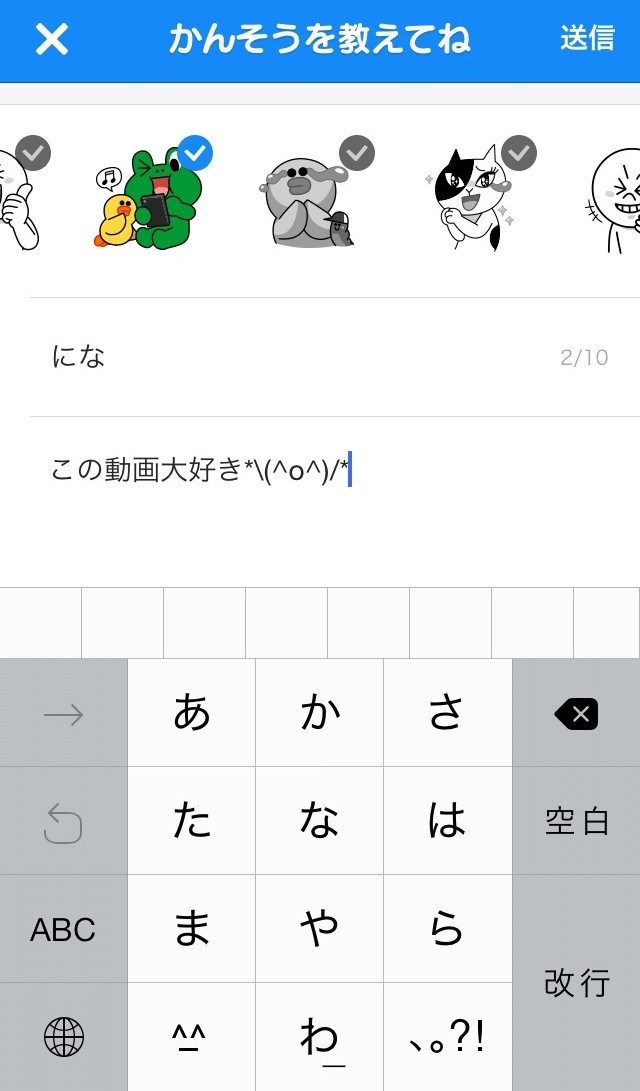Edit the nickname field containing にな
Image resolution: width=640 pixels, height=1091 pixels.
tap(300, 357)
